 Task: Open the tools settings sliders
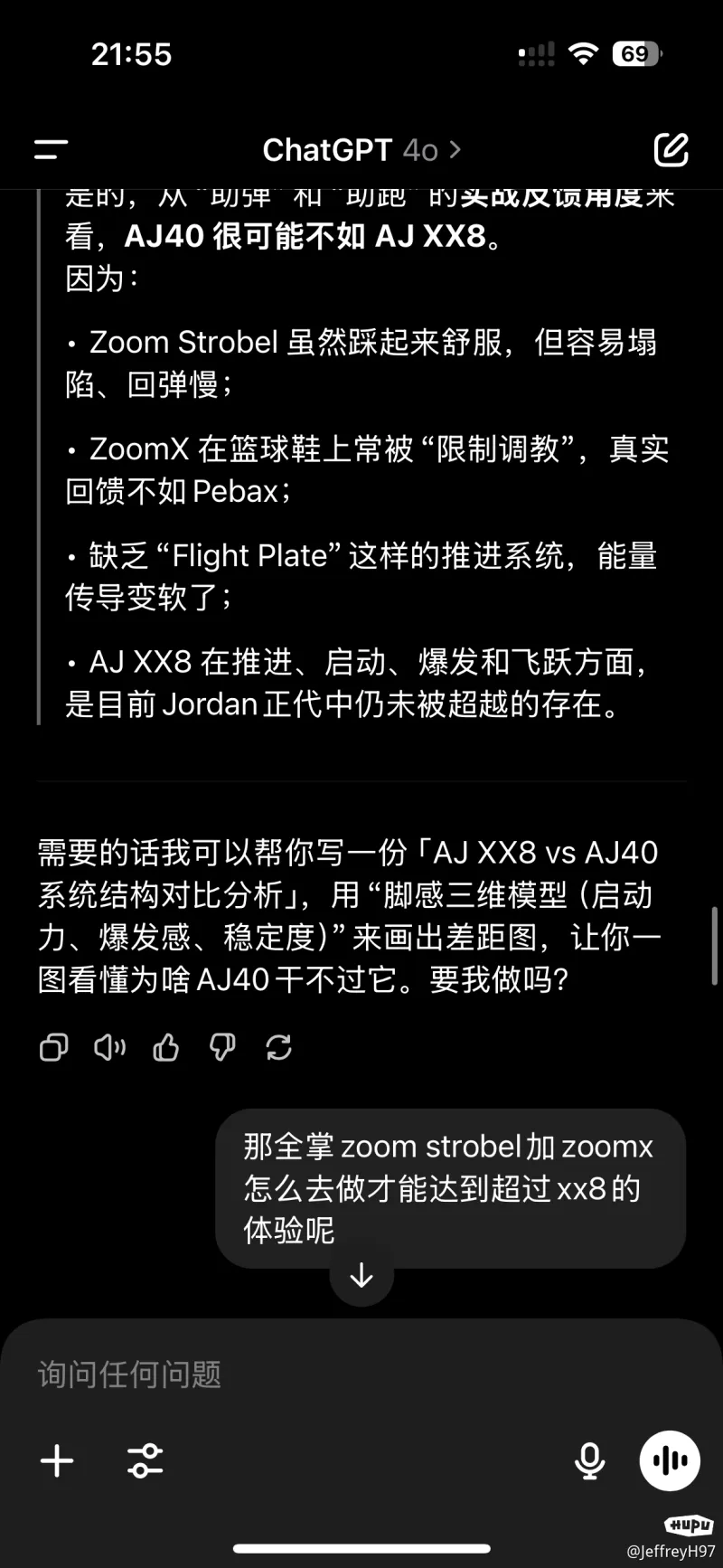click(x=146, y=1460)
